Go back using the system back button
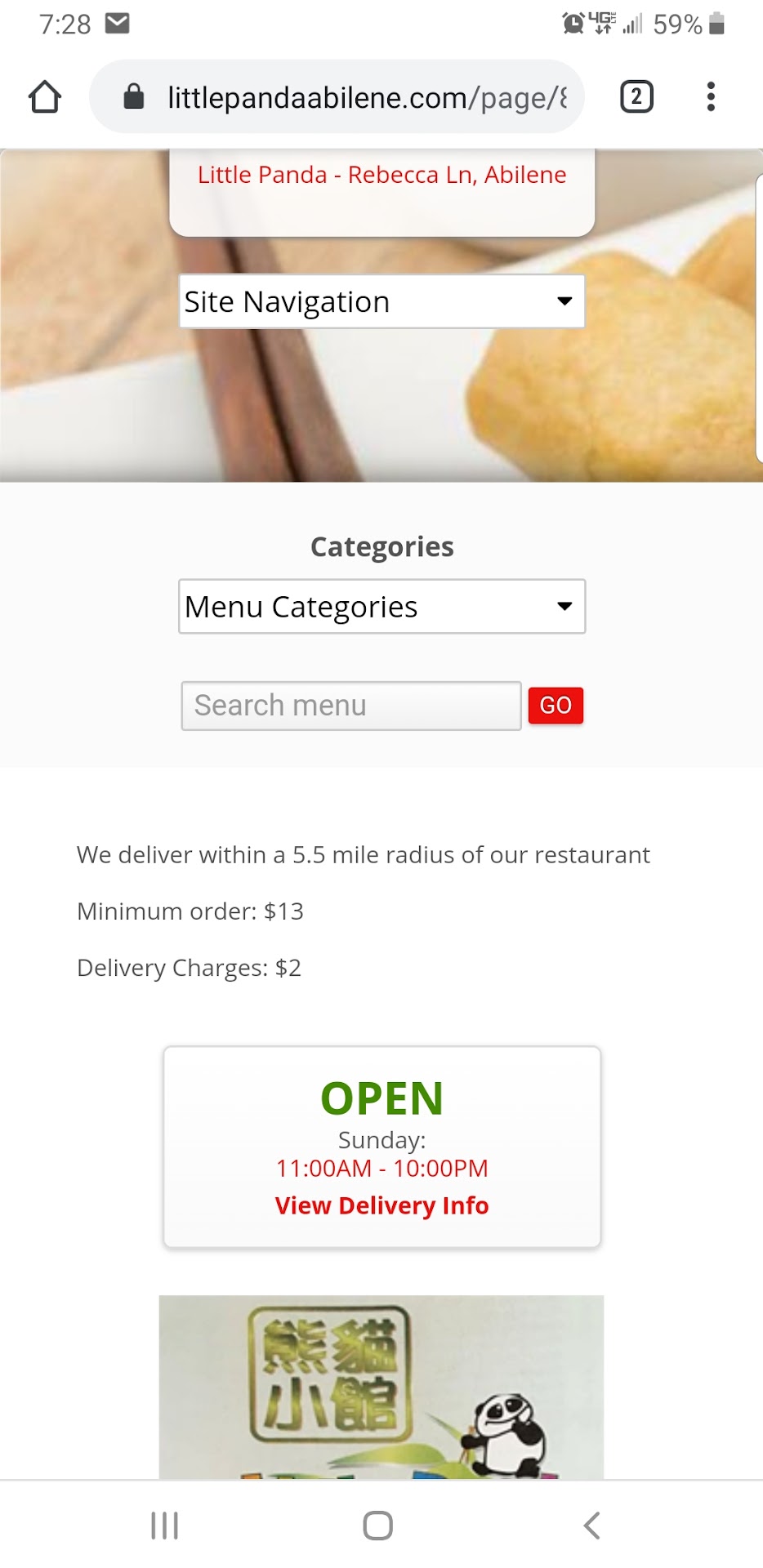Image resolution: width=763 pixels, height=1568 pixels. tap(592, 1525)
